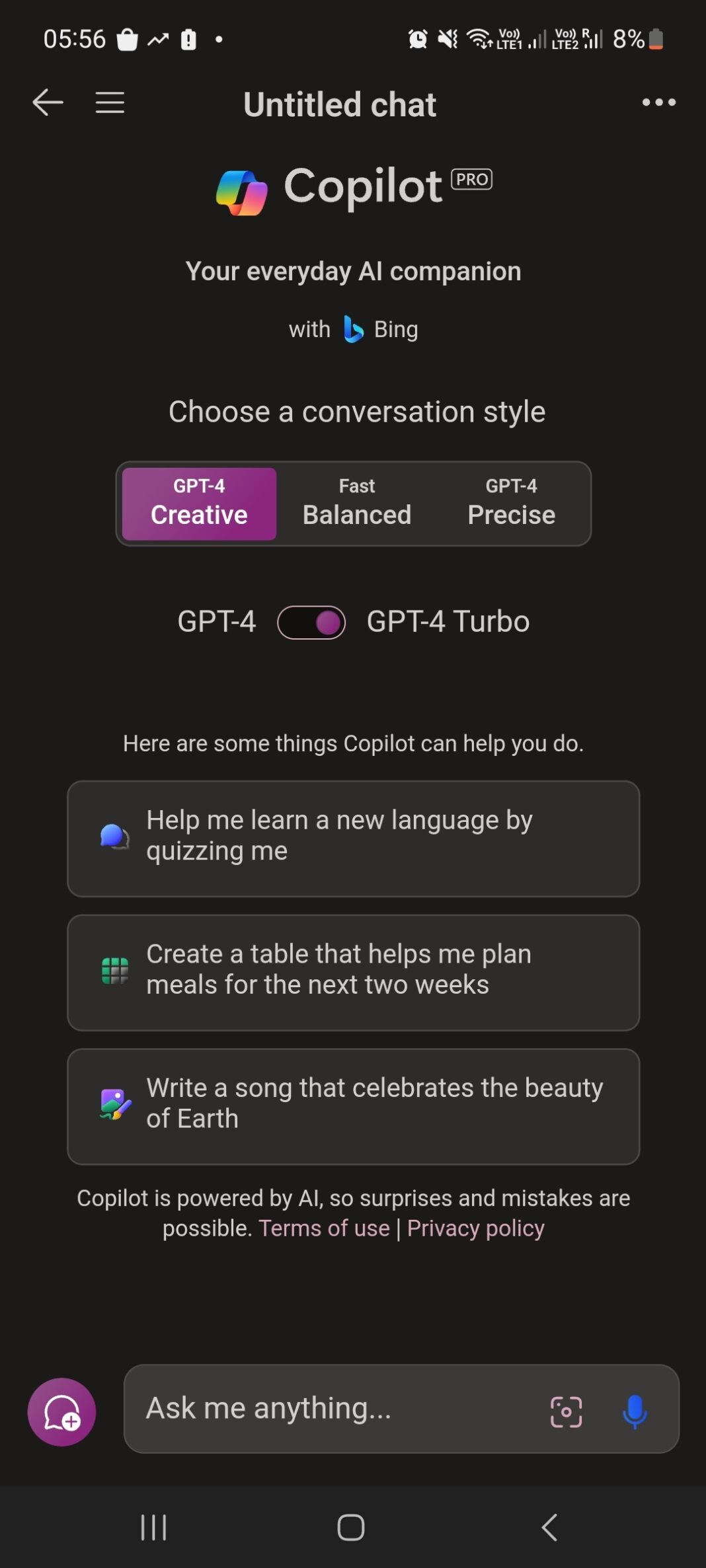The image size is (706, 1568).
Task: View the Privacy policy
Action: pos(475,1228)
